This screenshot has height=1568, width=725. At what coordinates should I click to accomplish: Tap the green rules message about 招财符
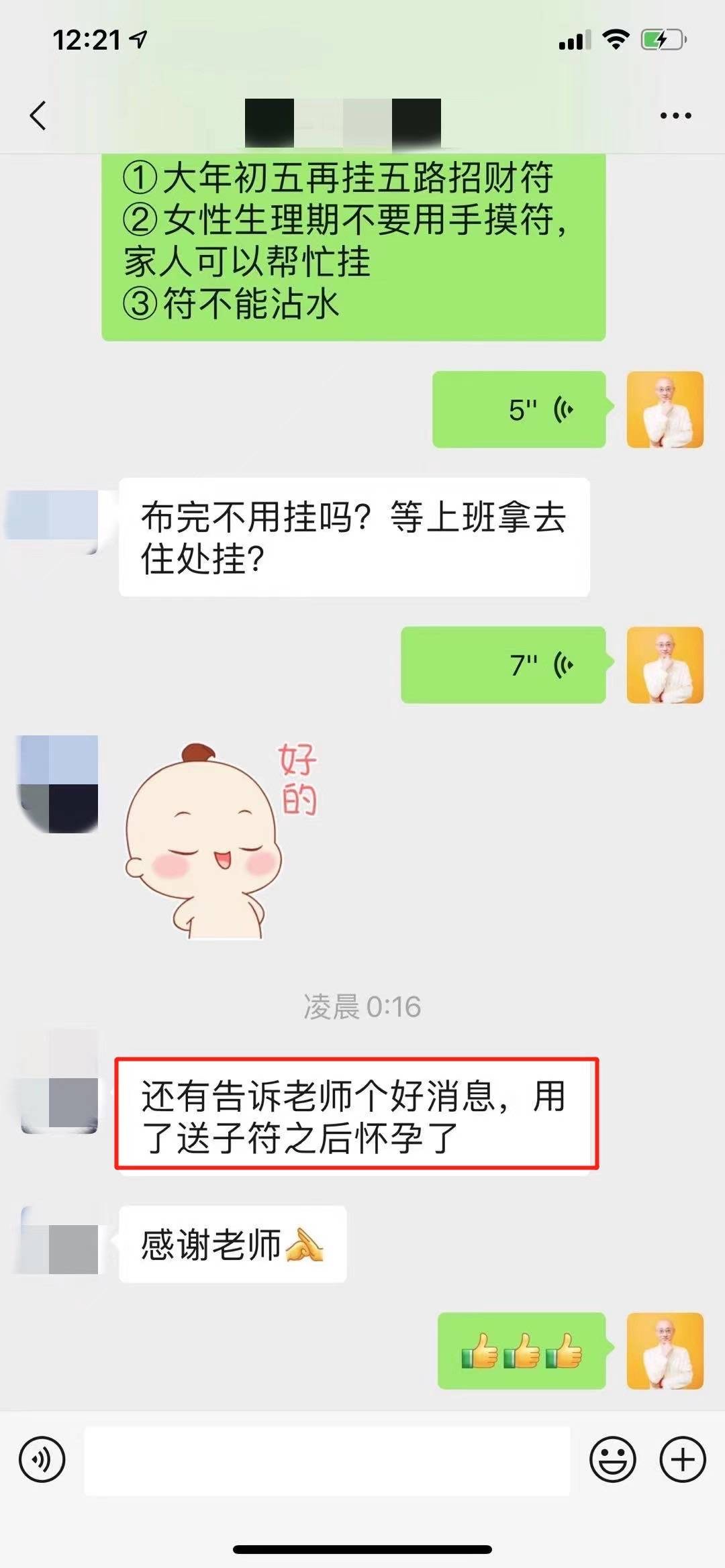click(x=356, y=248)
